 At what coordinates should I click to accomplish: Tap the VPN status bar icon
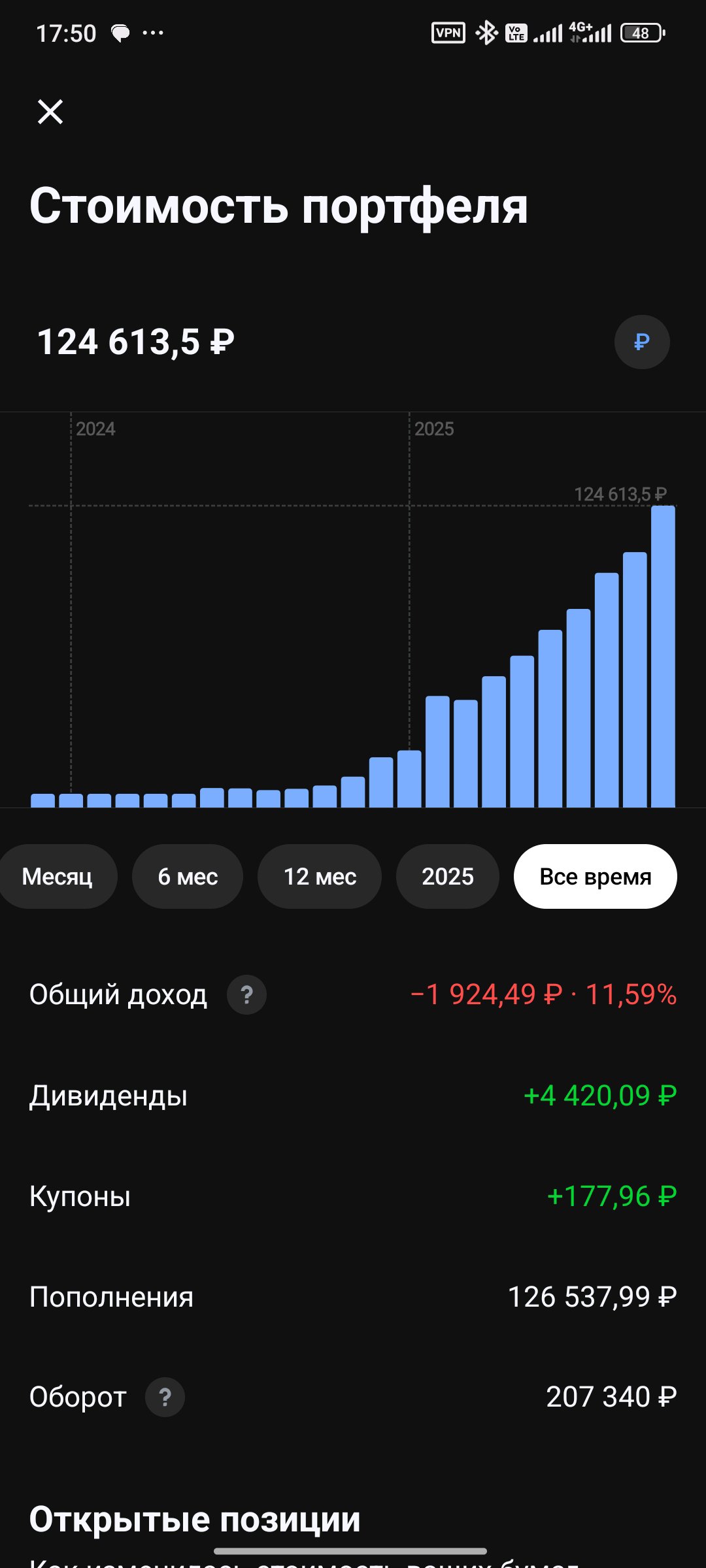click(448, 31)
